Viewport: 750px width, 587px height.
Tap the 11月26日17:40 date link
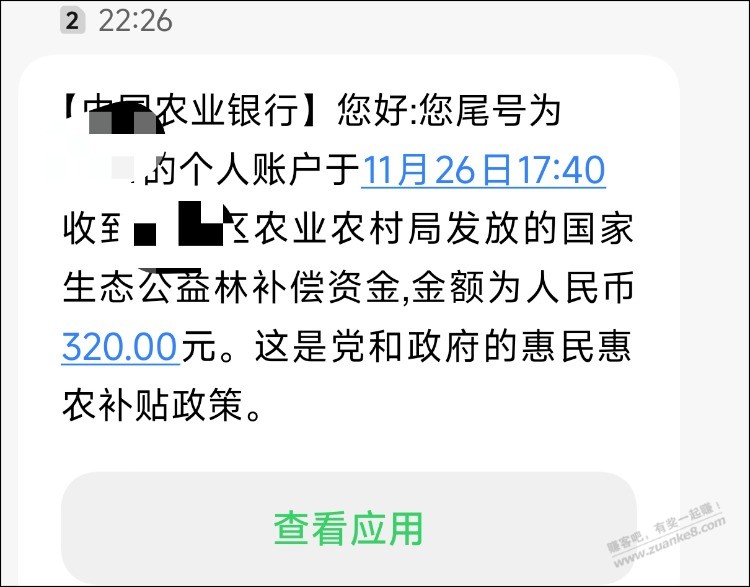(483, 171)
